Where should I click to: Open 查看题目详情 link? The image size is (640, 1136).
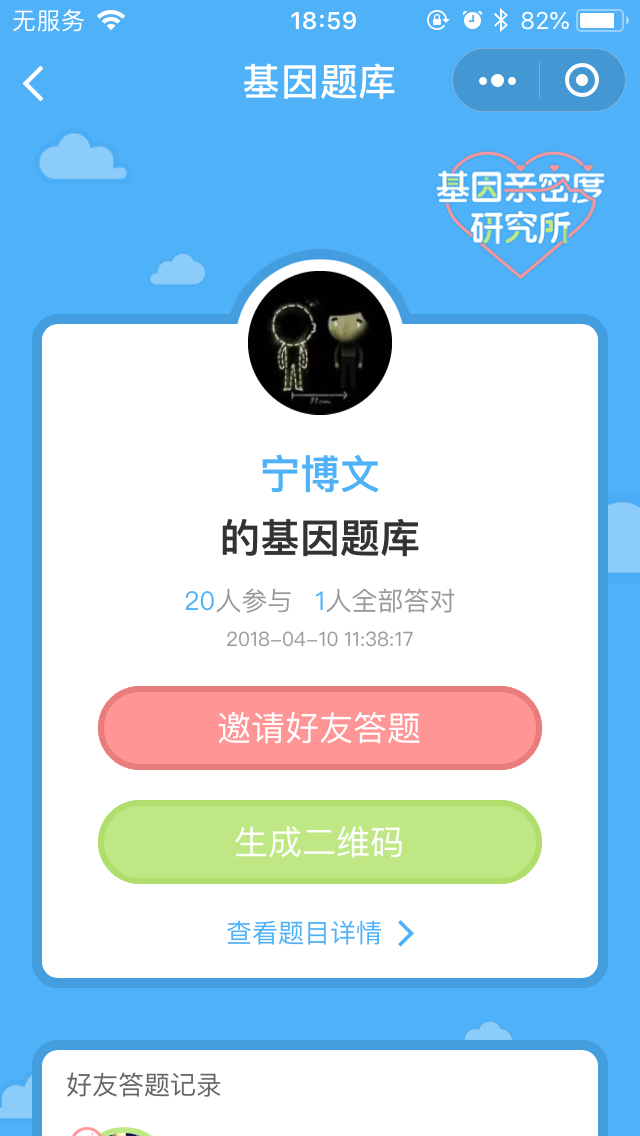coord(320,933)
